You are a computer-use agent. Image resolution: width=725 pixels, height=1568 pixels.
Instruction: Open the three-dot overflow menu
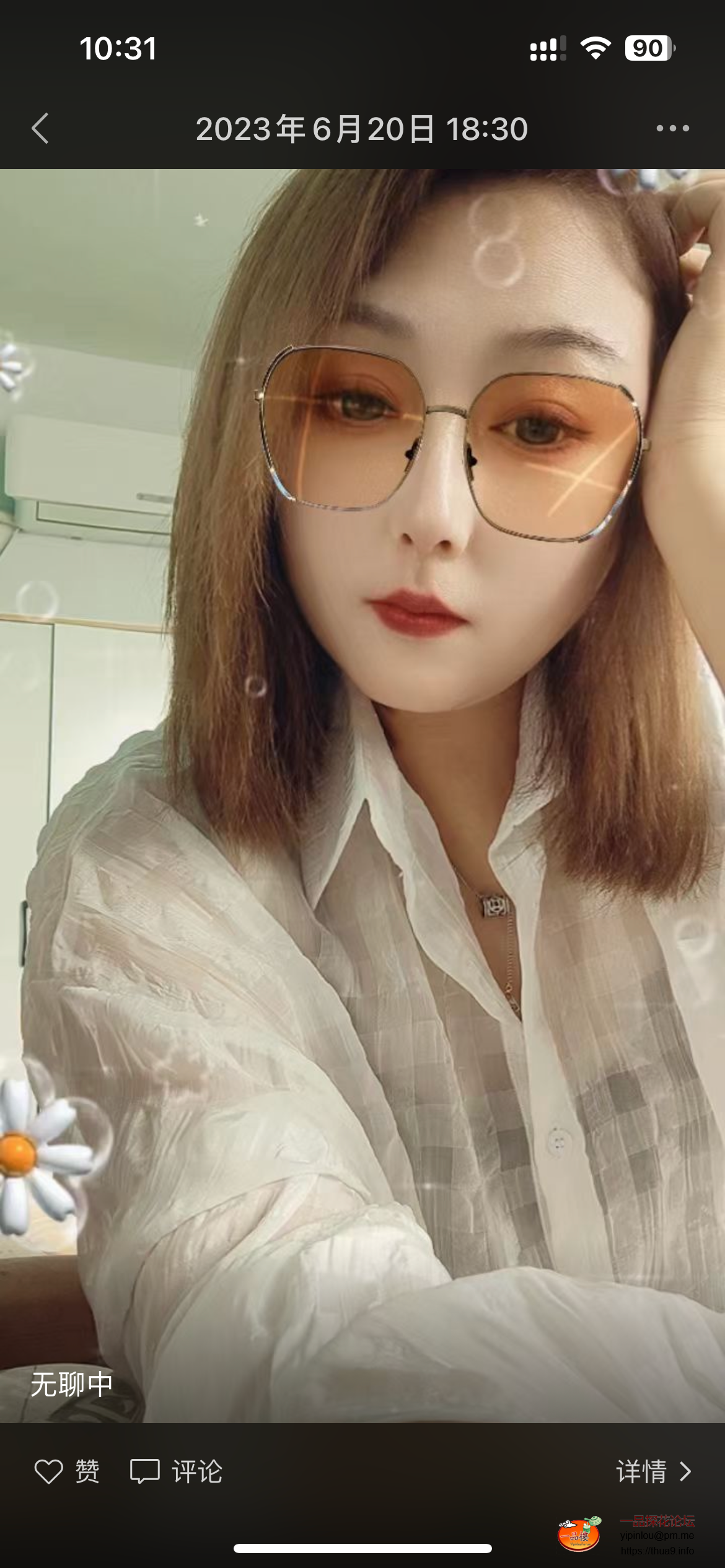coord(672,128)
